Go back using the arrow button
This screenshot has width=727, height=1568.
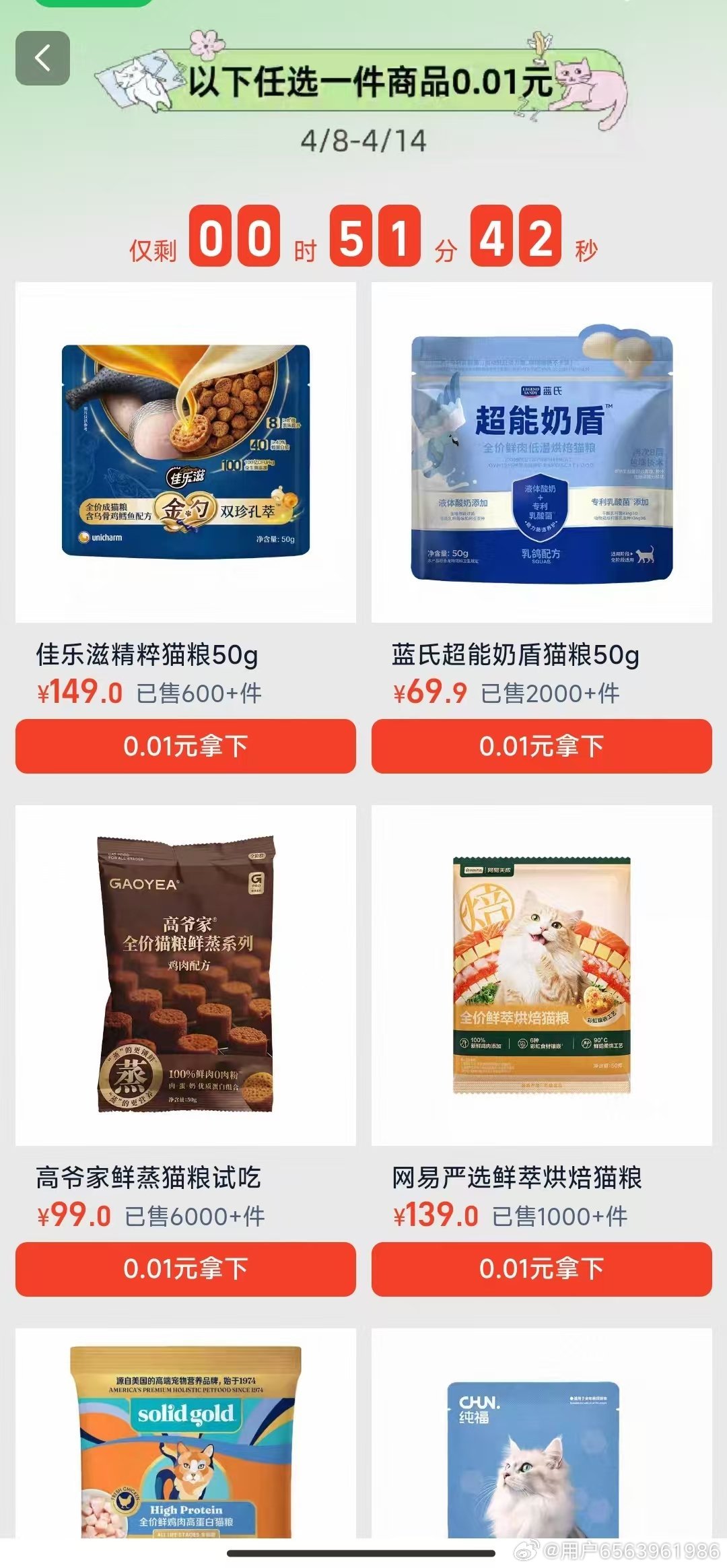[42, 59]
